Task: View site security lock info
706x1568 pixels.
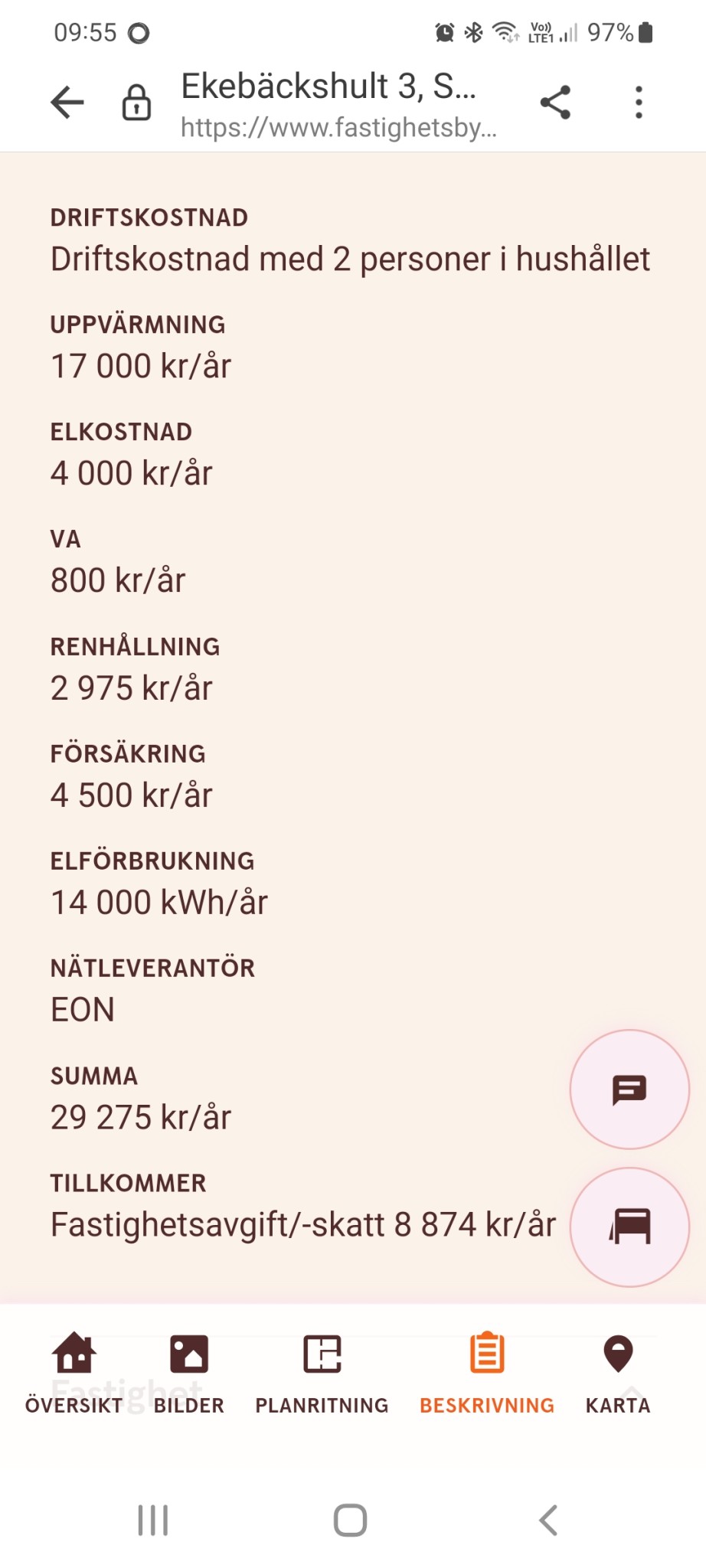Action: (136, 103)
